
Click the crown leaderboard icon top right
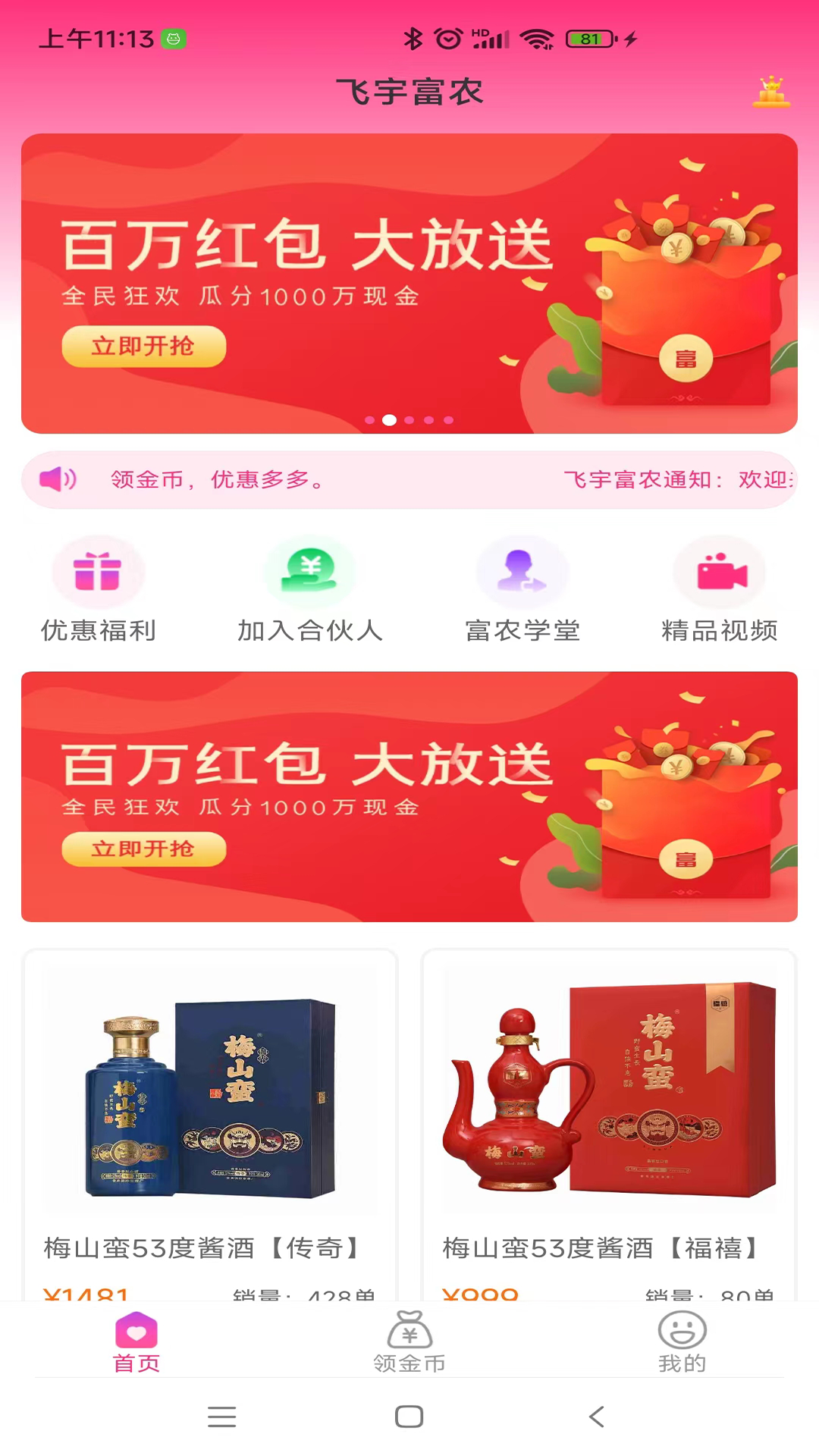(772, 90)
